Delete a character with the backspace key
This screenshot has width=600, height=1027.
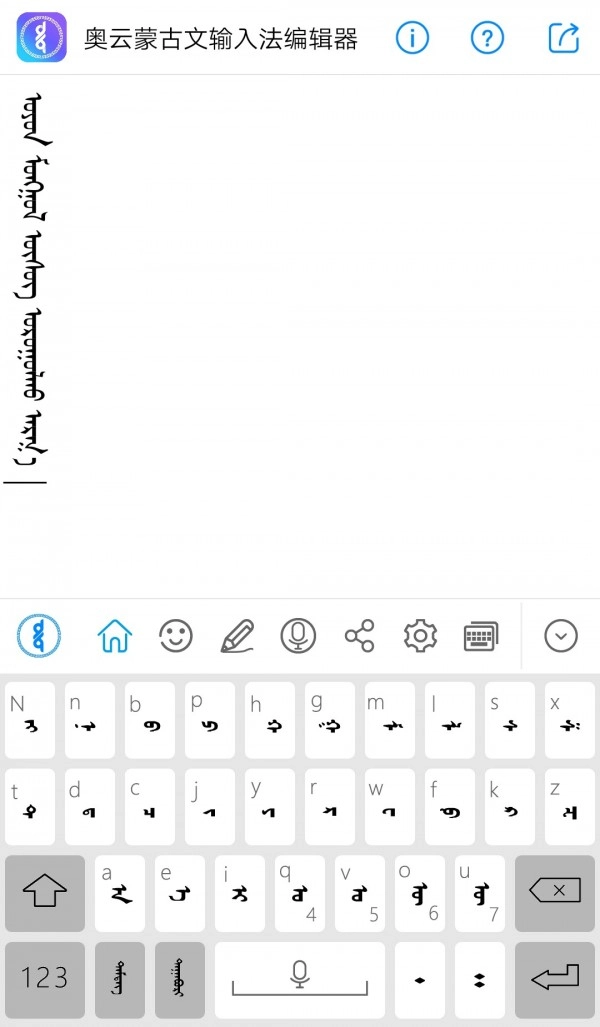click(555, 893)
